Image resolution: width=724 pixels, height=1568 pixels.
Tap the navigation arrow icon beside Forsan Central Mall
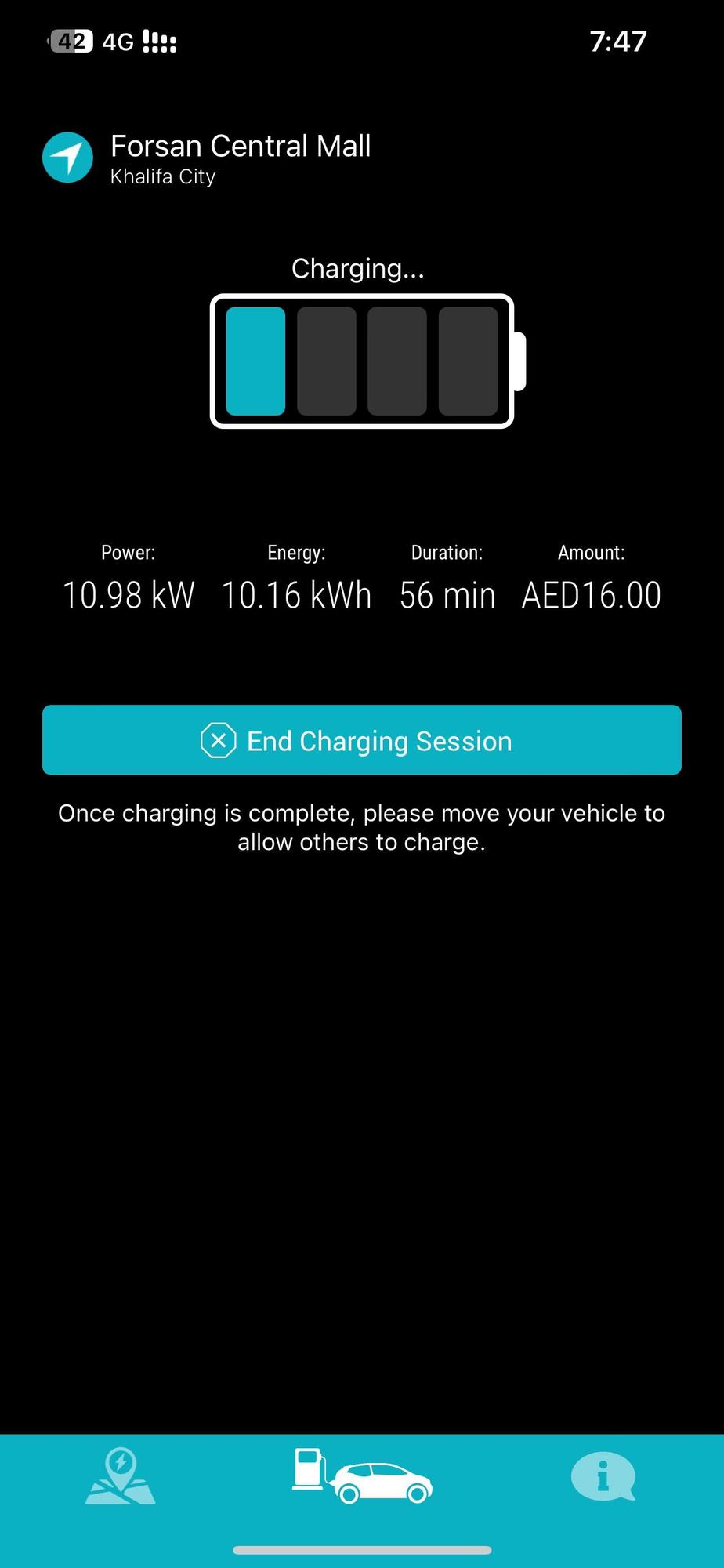[67, 158]
